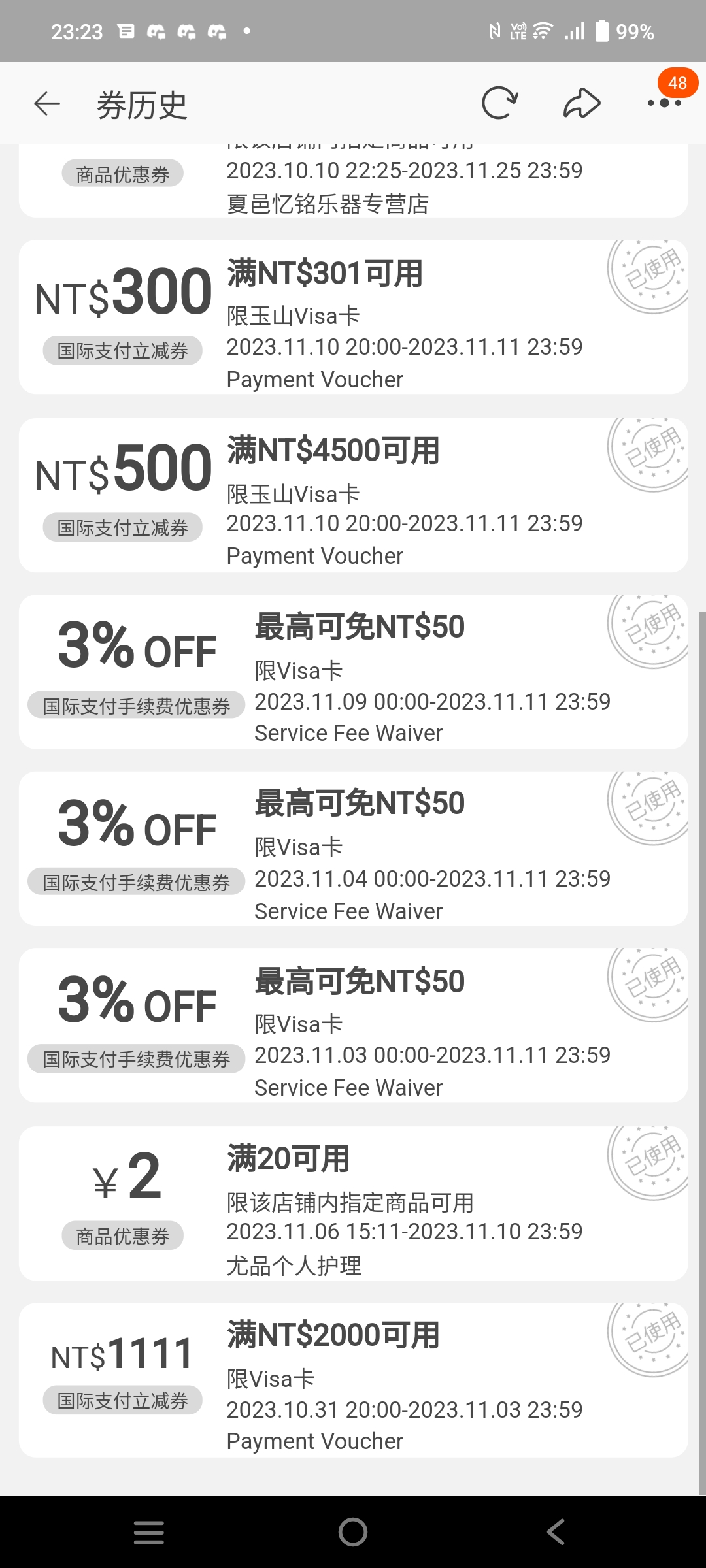706x1568 pixels.
Task: Open the three-dot overflow menu
Action: (665, 103)
